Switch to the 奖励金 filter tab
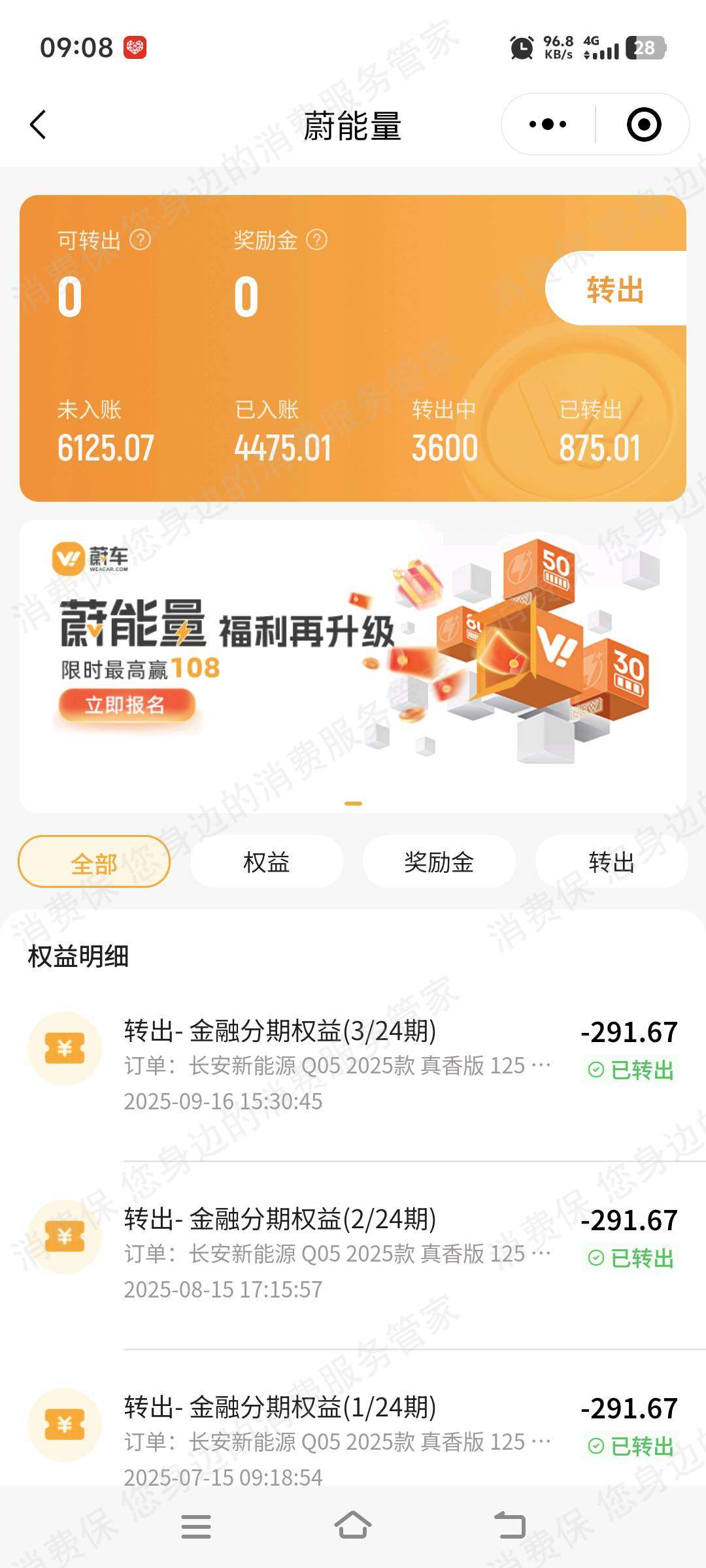This screenshot has height=1568, width=706. (439, 862)
